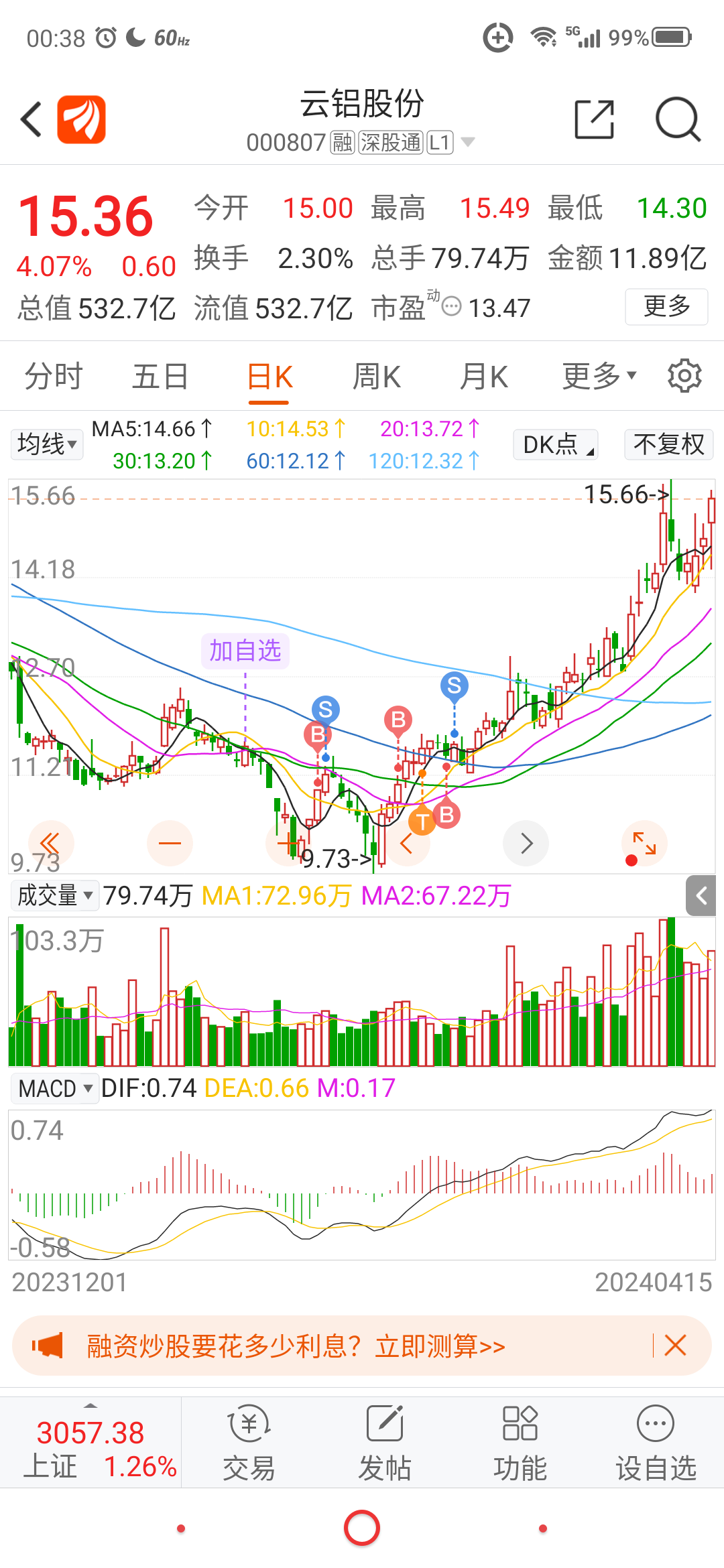Switch to the 五日 chart tab
The height and width of the screenshot is (1568, 724).
pos(160,377)
